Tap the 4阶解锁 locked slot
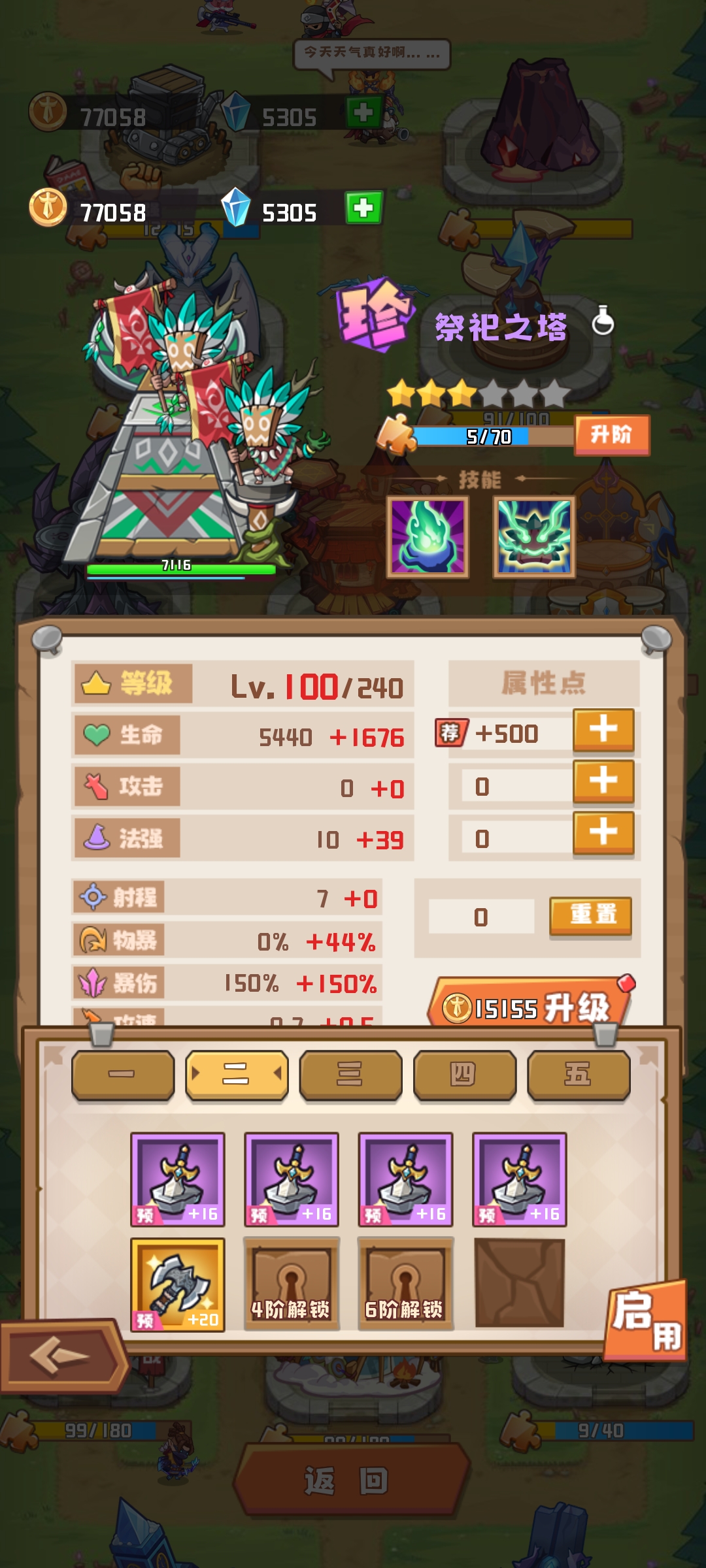The height and width of the screenshot is (1568, 706). 292,1284
